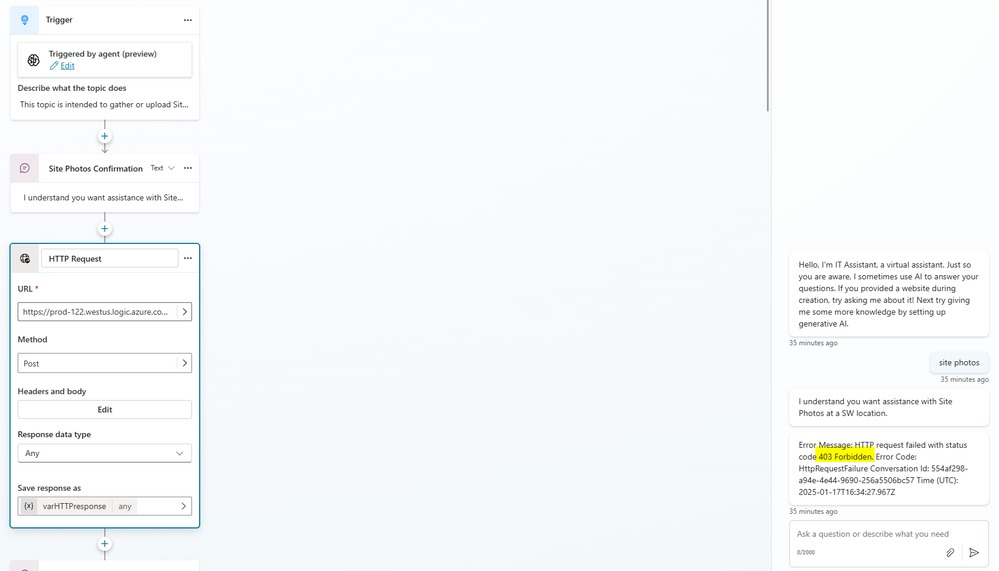Add a node above the HTTP Request
Image resolution: width=999 pixels, height=571 pixels.
(104, 229)
